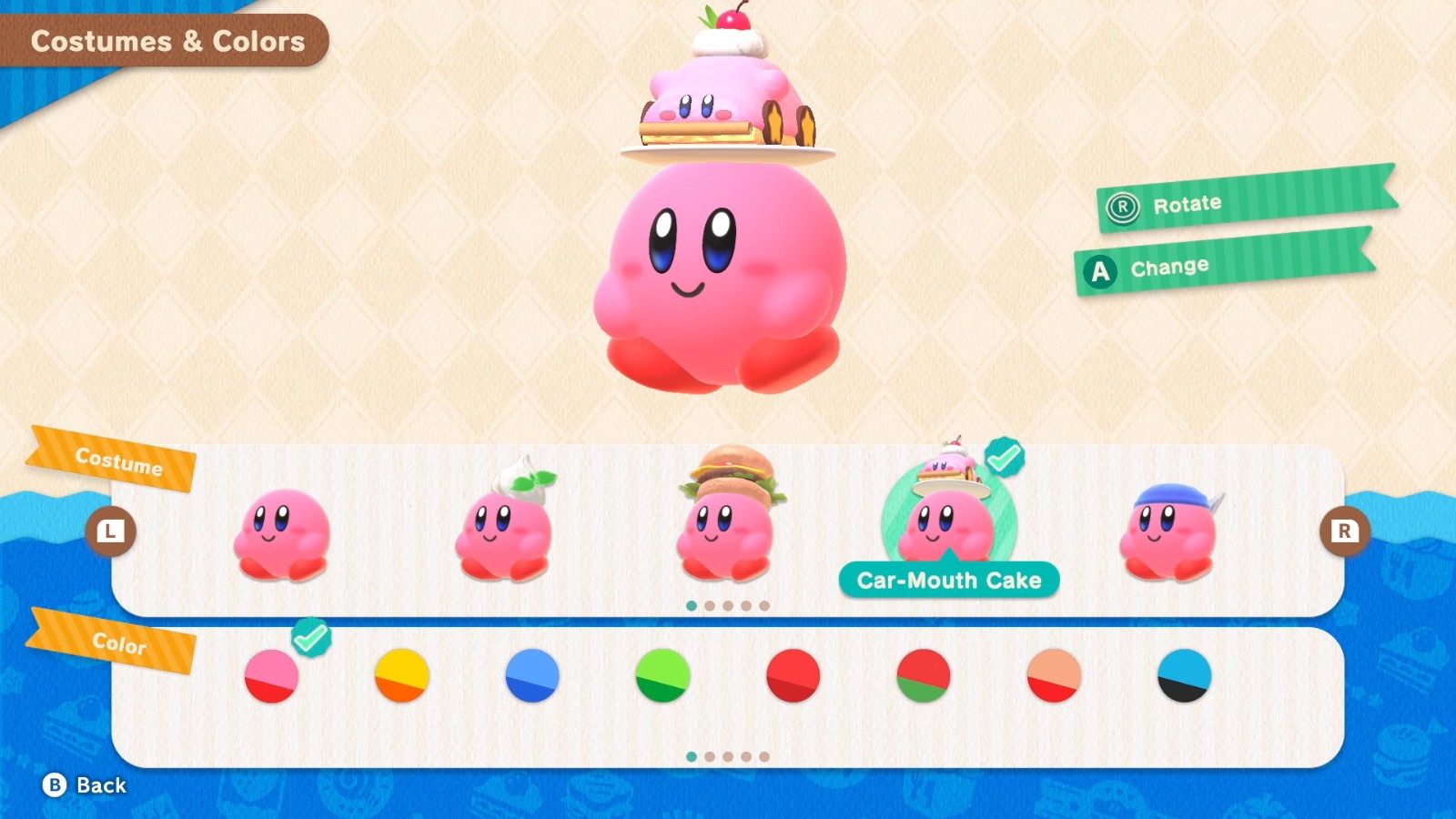This screenshot has width=1456, height=819.
Task: Select the solid red color swatch
Action: coord(793,676)
